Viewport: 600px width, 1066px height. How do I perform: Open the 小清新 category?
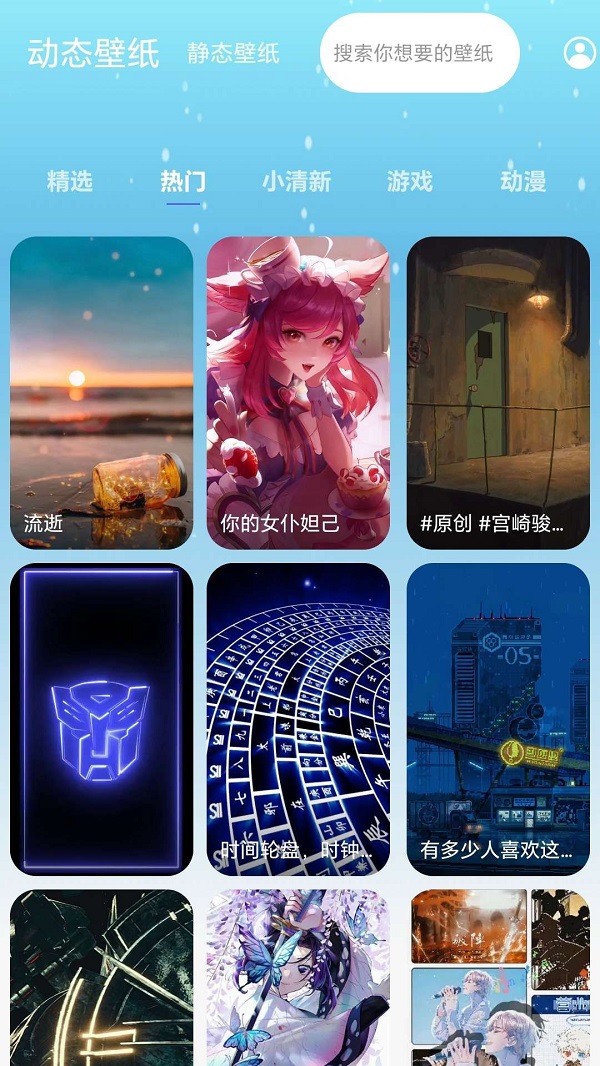coord(296,181)
